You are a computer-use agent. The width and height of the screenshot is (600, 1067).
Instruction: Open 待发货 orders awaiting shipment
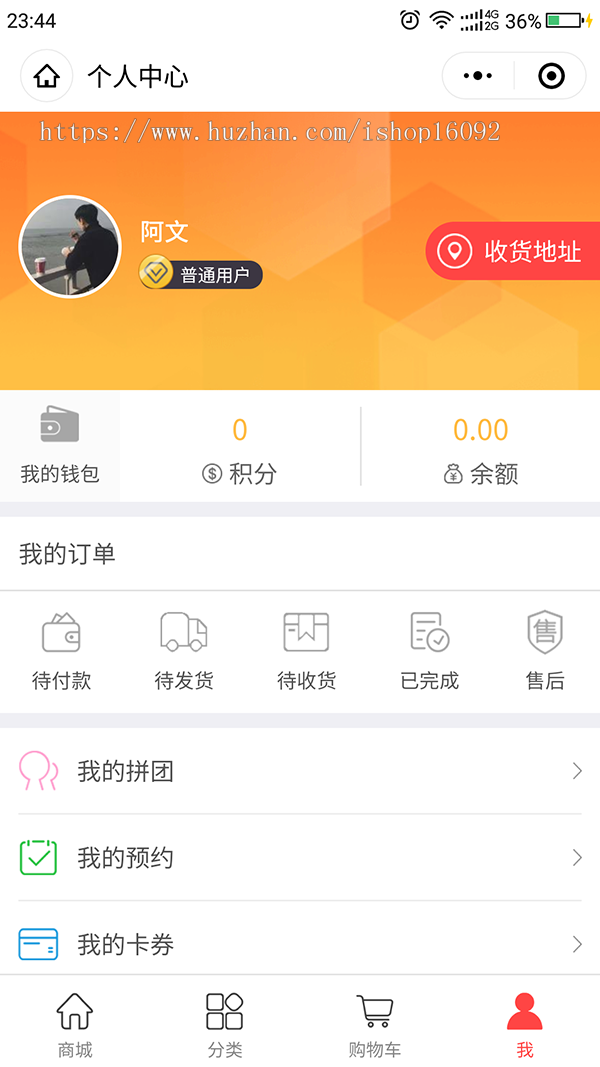[184, 651]
